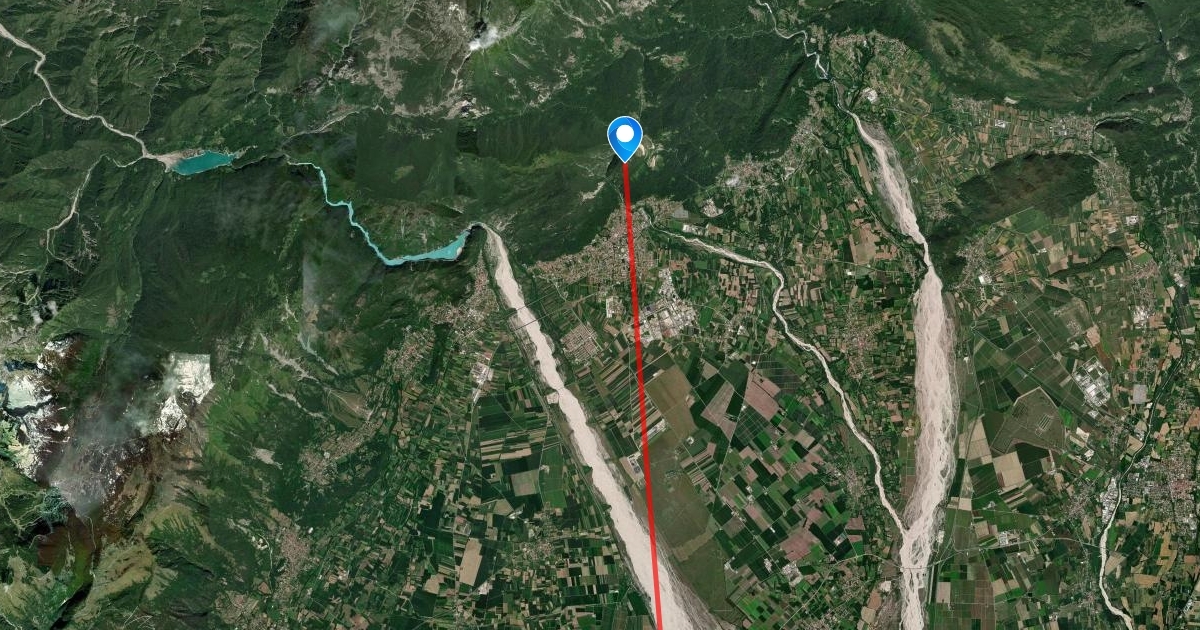Viewport: 1200px width, 630px height.
Task: Tap the blue location pin marker
Action: 625,136
